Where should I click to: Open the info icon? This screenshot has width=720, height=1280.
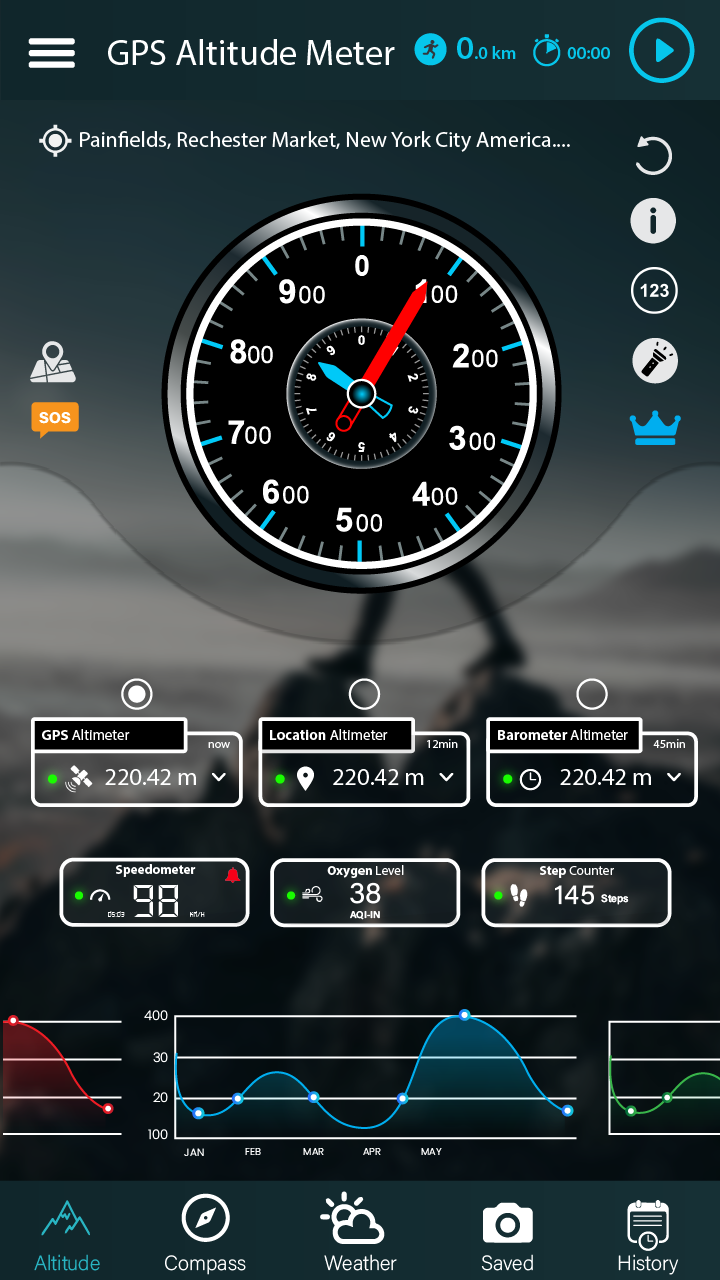[x=654, y=221]
